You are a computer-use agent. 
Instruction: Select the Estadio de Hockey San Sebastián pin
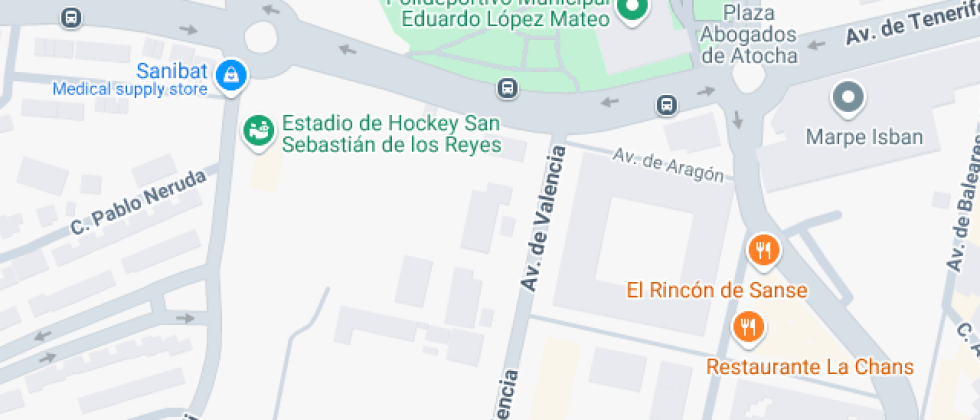point(259,131)
